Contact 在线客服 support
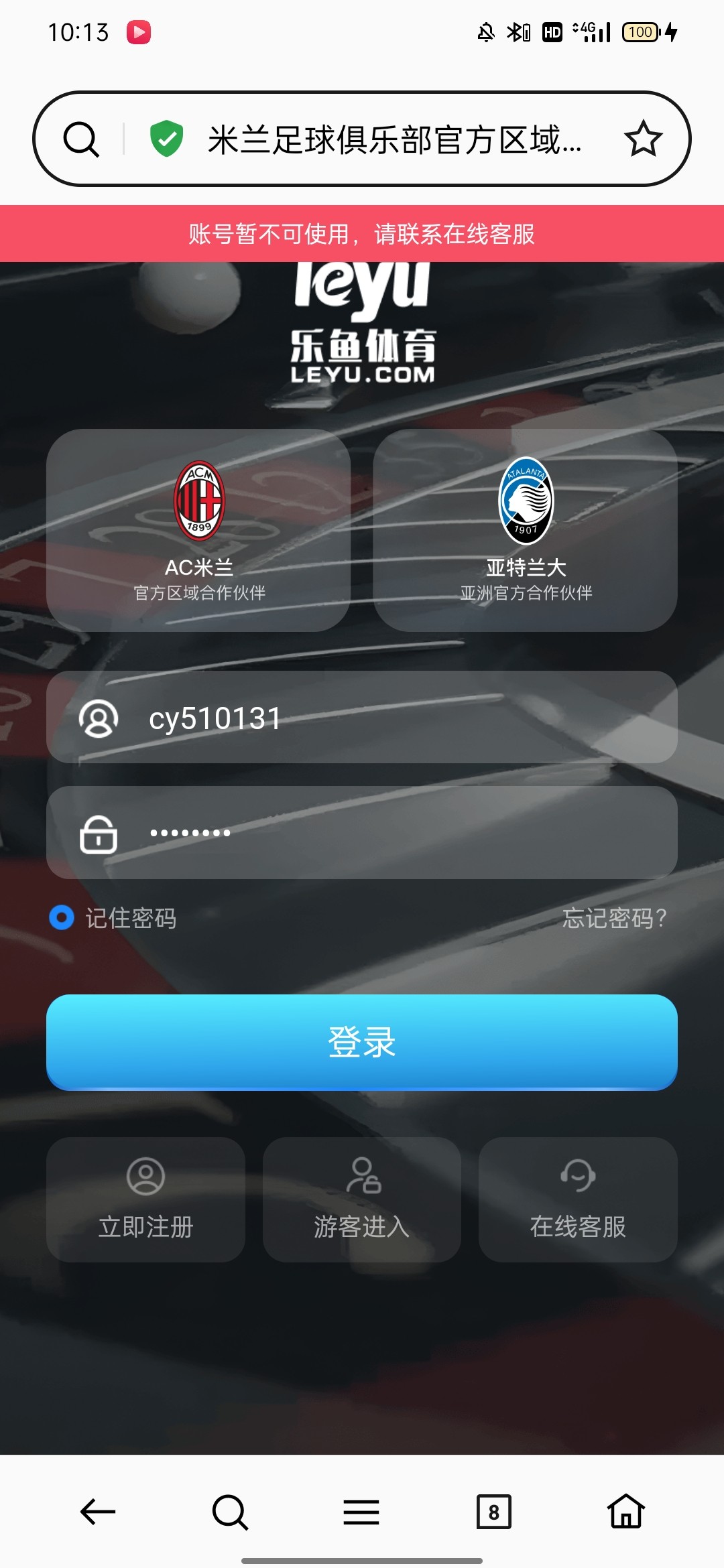 pos(578,1199)
